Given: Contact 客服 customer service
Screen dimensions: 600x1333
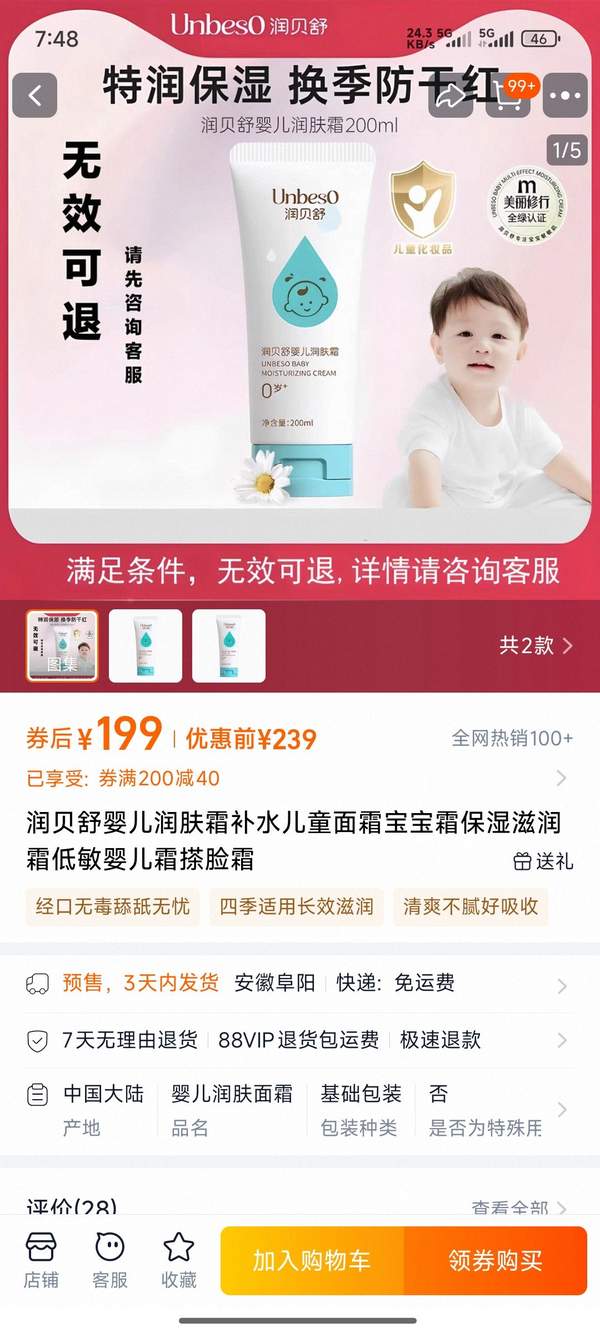Looking at the screenshot, I should click(x=110, y=1260).
